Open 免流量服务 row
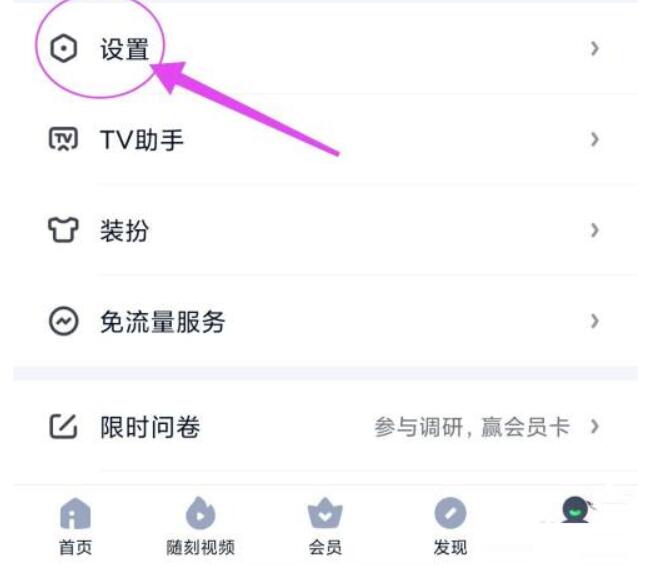Image resolution: width=654 pixels, height=565 pixels. coord(162,322)
